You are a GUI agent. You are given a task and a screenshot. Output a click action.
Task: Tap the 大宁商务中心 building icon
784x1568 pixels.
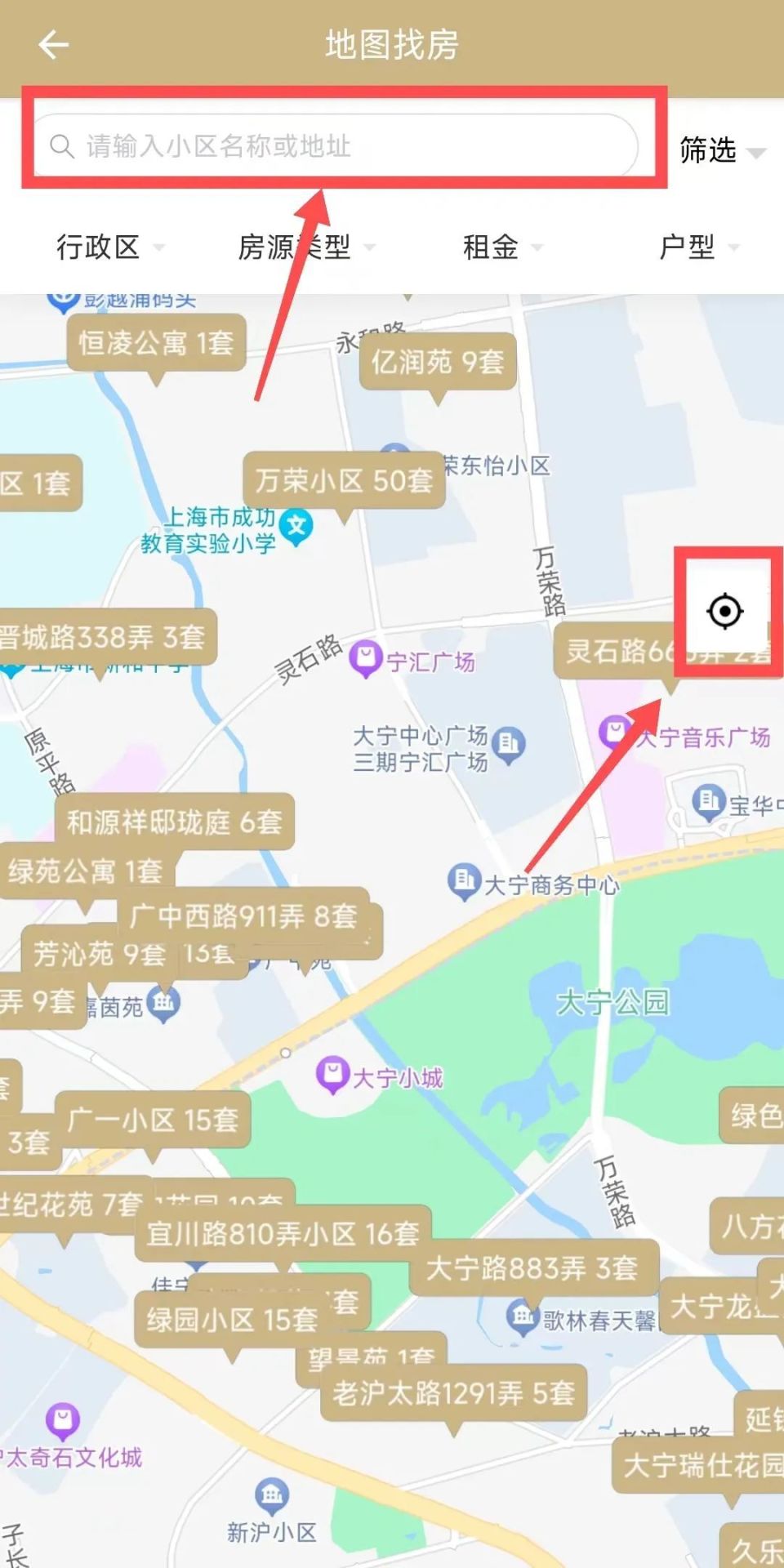pyautogui.click(x=465, y=880)
